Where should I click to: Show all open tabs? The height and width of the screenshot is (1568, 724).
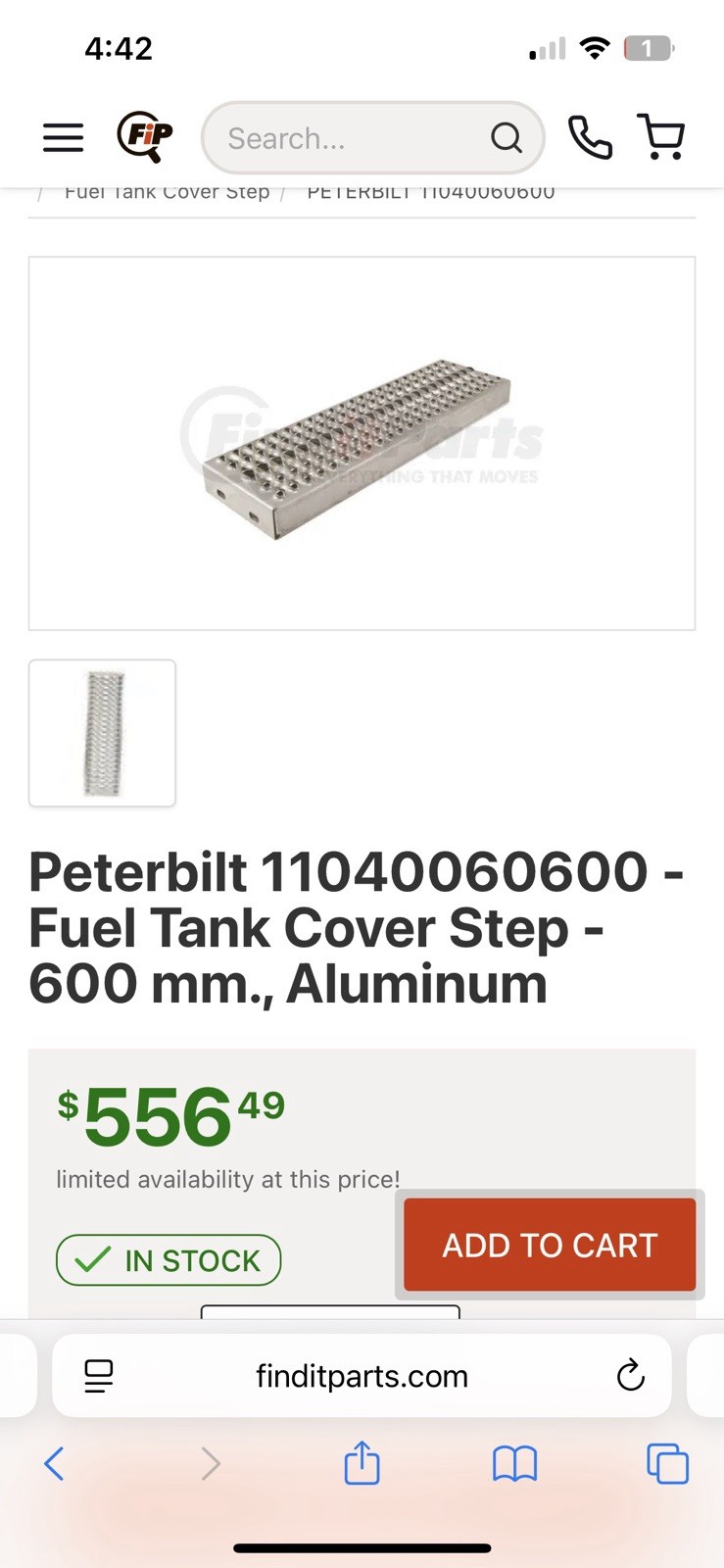point(667,1464)
